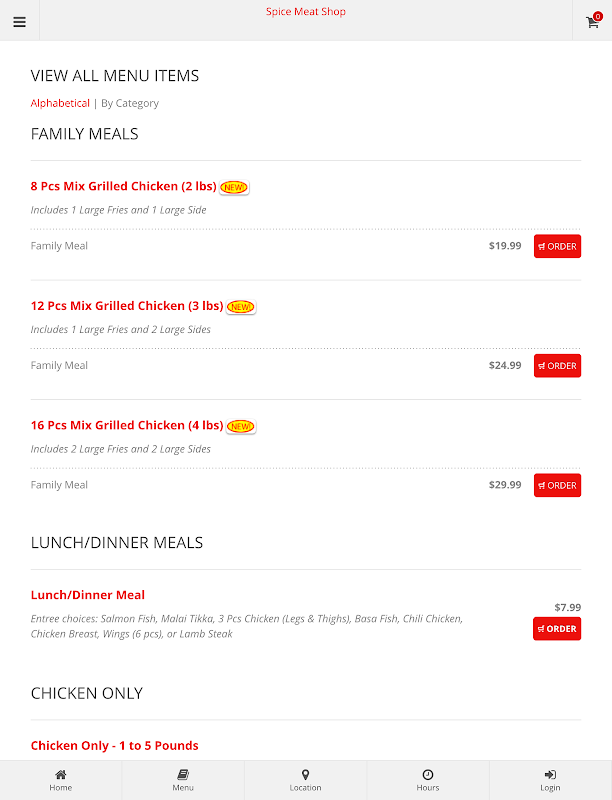Sort menu items alphabetically
612x800 pixels.
pyautogui.click(x=60, y=103)
